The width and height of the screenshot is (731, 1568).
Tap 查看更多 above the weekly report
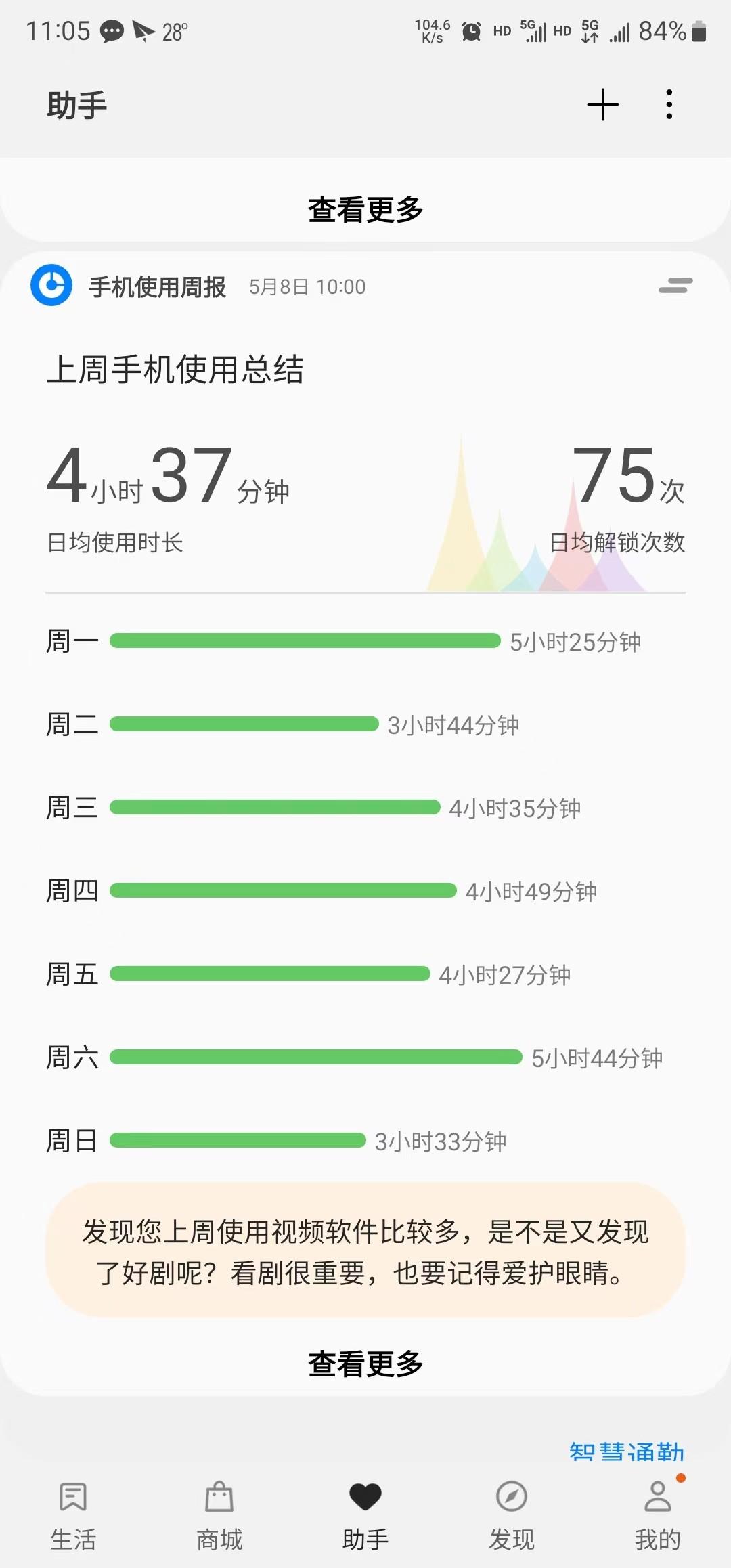[365, 209]
